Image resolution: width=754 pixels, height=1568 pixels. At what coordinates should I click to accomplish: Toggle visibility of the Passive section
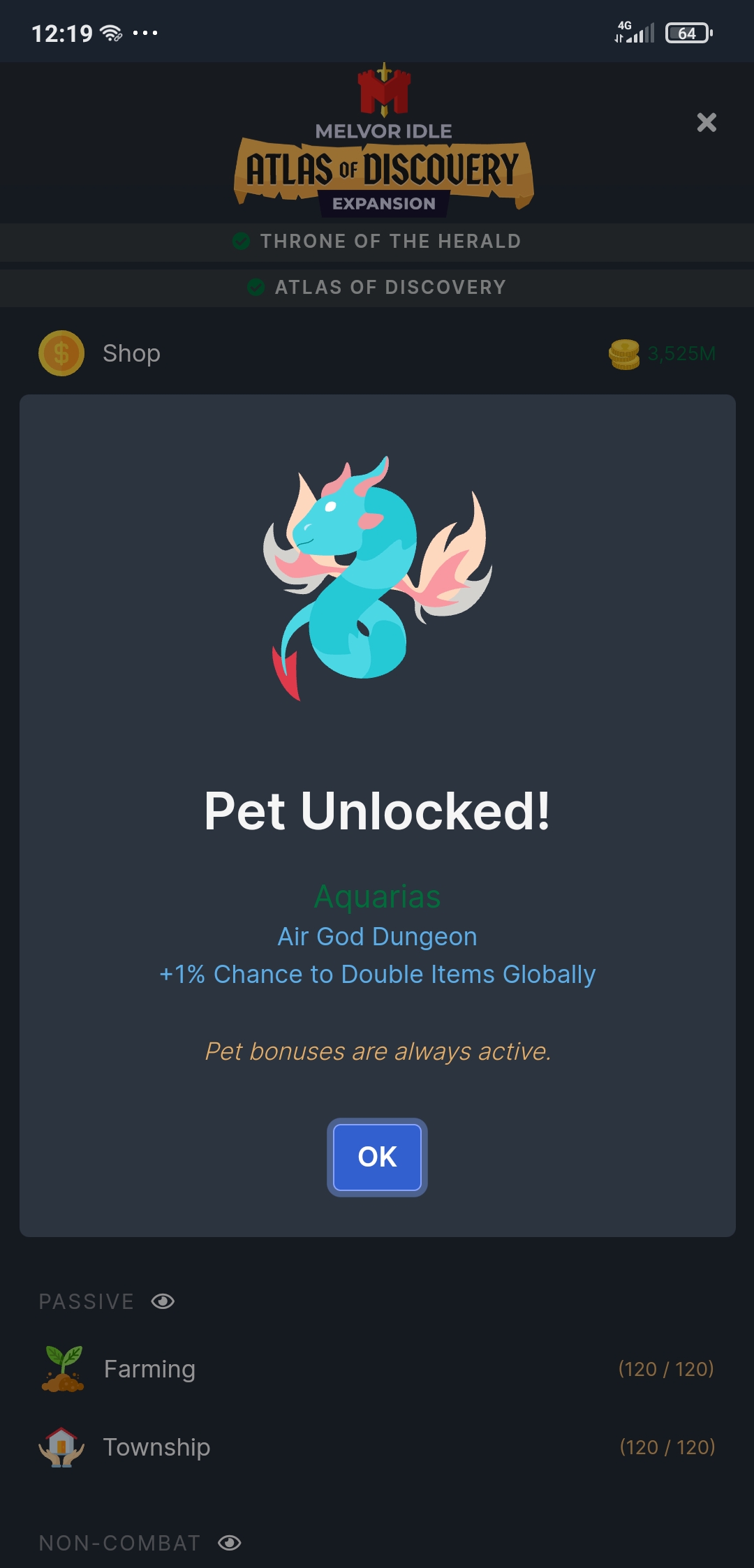[163, 1301]
